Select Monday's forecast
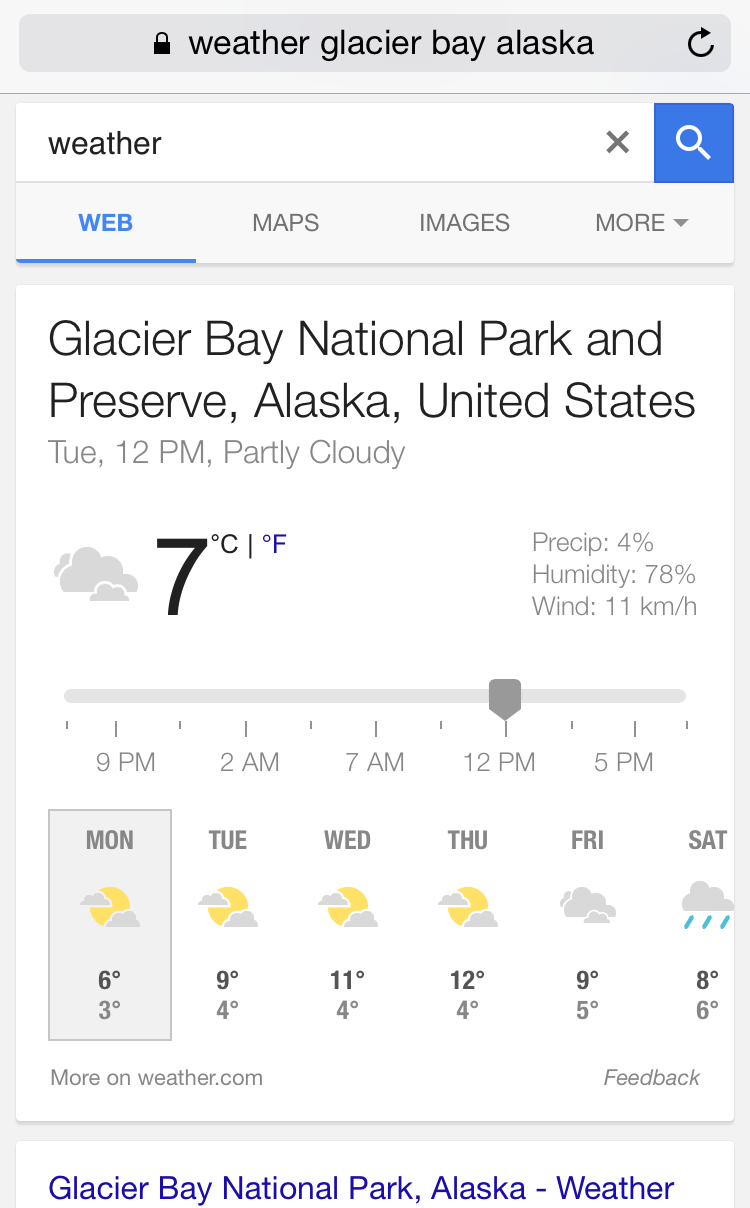Screen dimensions: 750x1208 (x=110, y=925)
